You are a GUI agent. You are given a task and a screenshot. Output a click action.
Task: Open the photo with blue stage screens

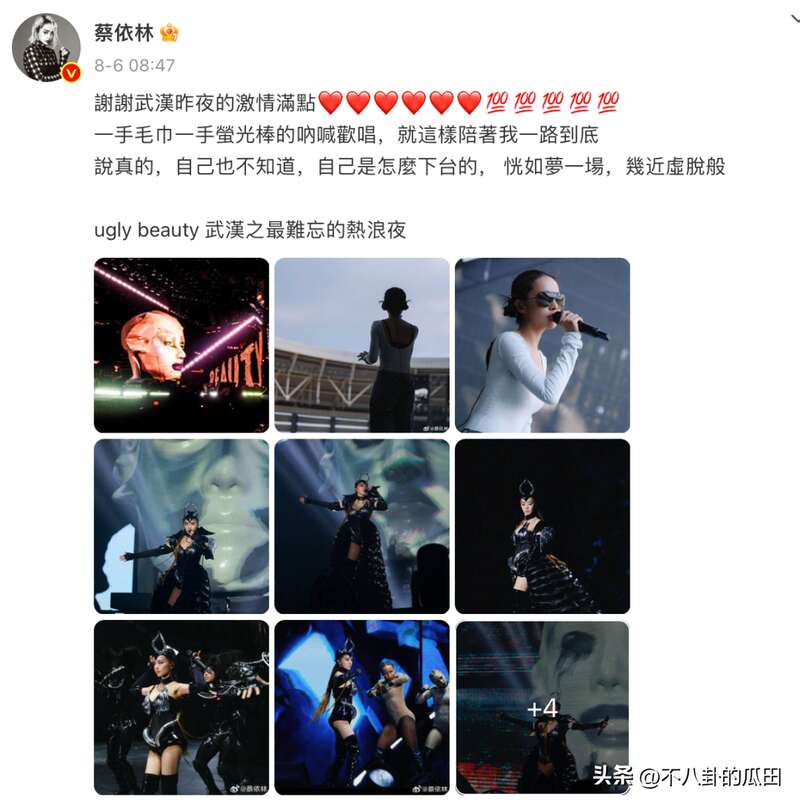point(362,707)
